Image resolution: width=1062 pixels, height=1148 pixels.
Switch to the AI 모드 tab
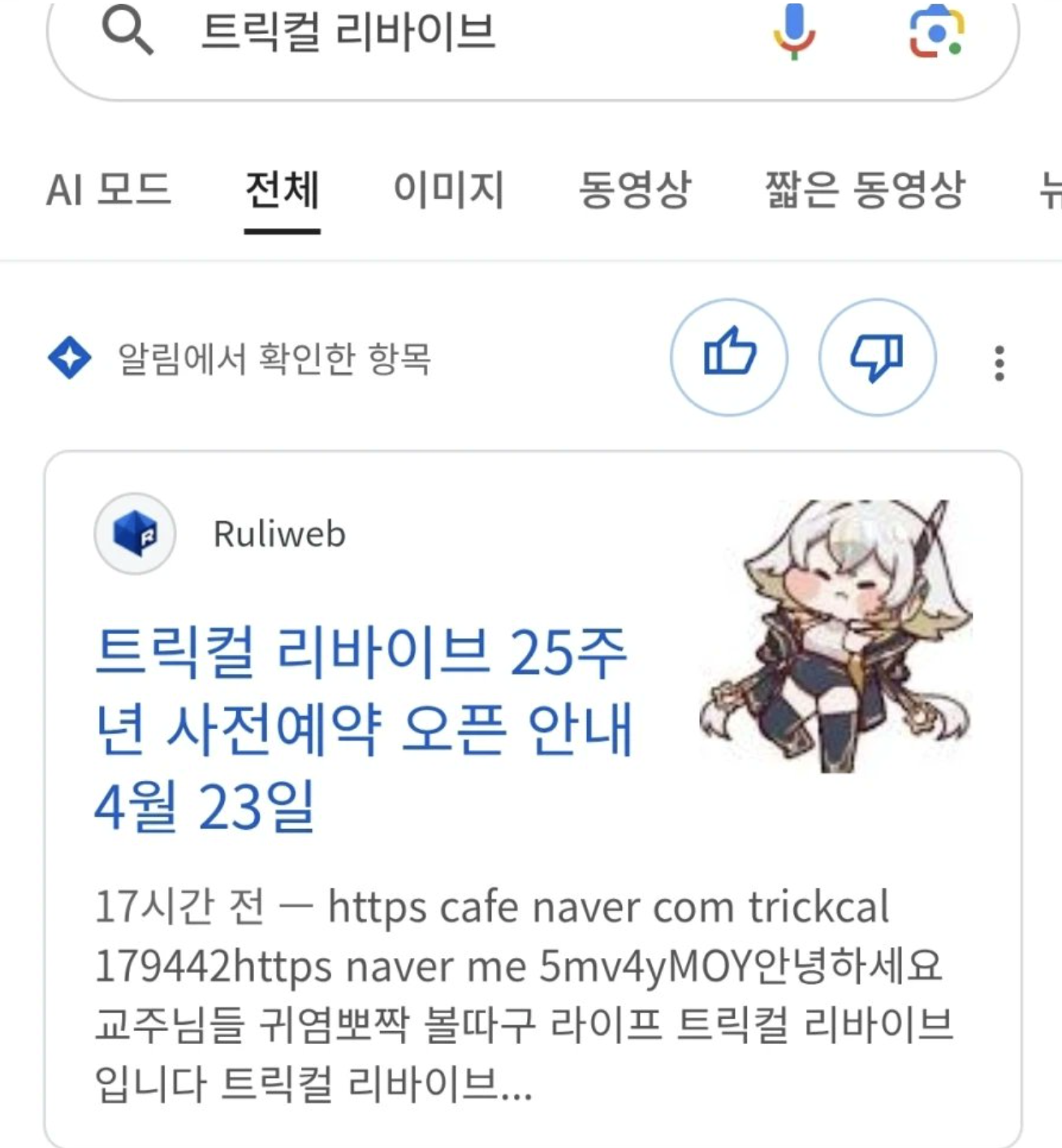pos(108,191)
